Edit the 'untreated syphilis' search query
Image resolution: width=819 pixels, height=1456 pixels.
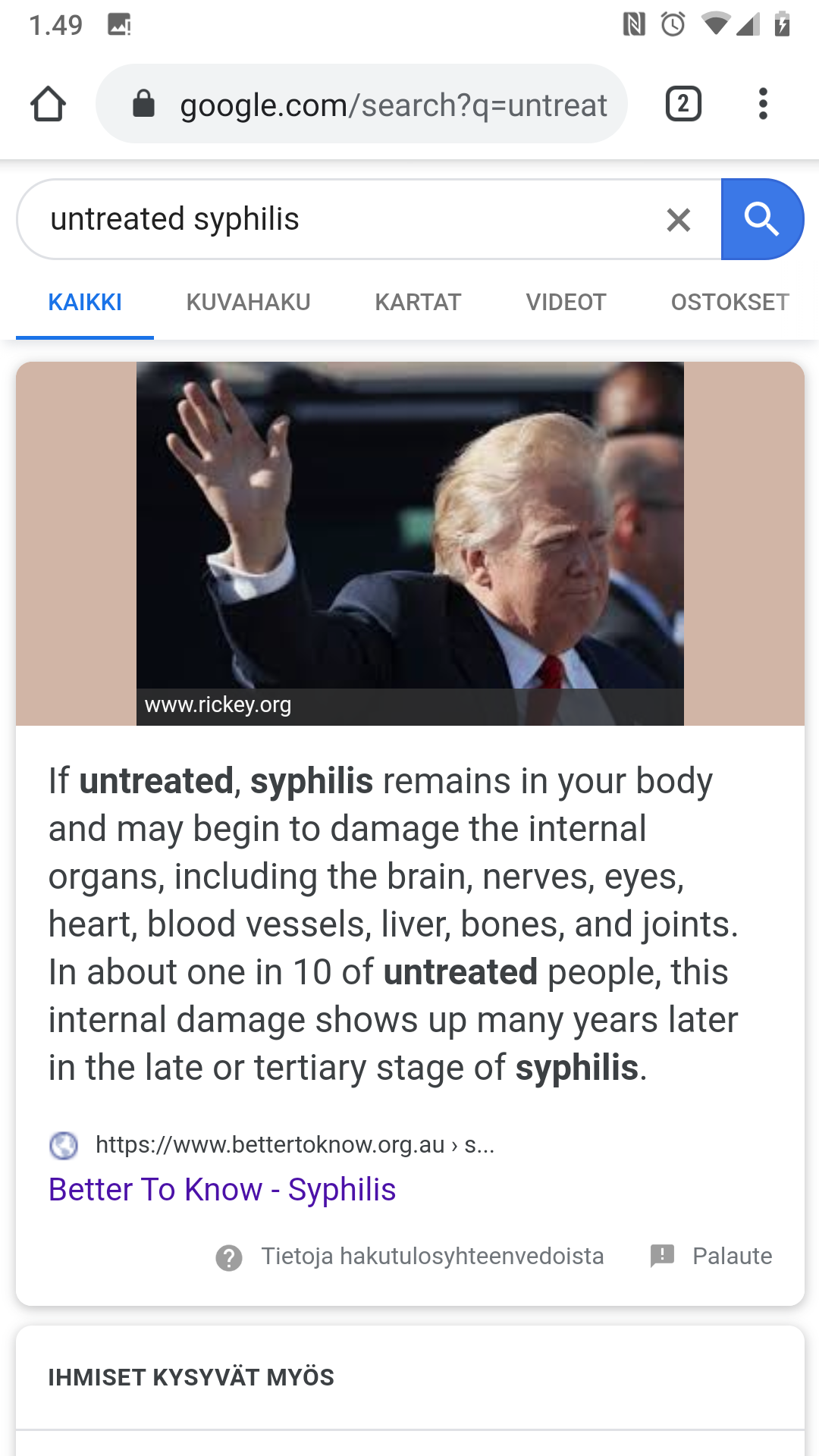point(334,219)
